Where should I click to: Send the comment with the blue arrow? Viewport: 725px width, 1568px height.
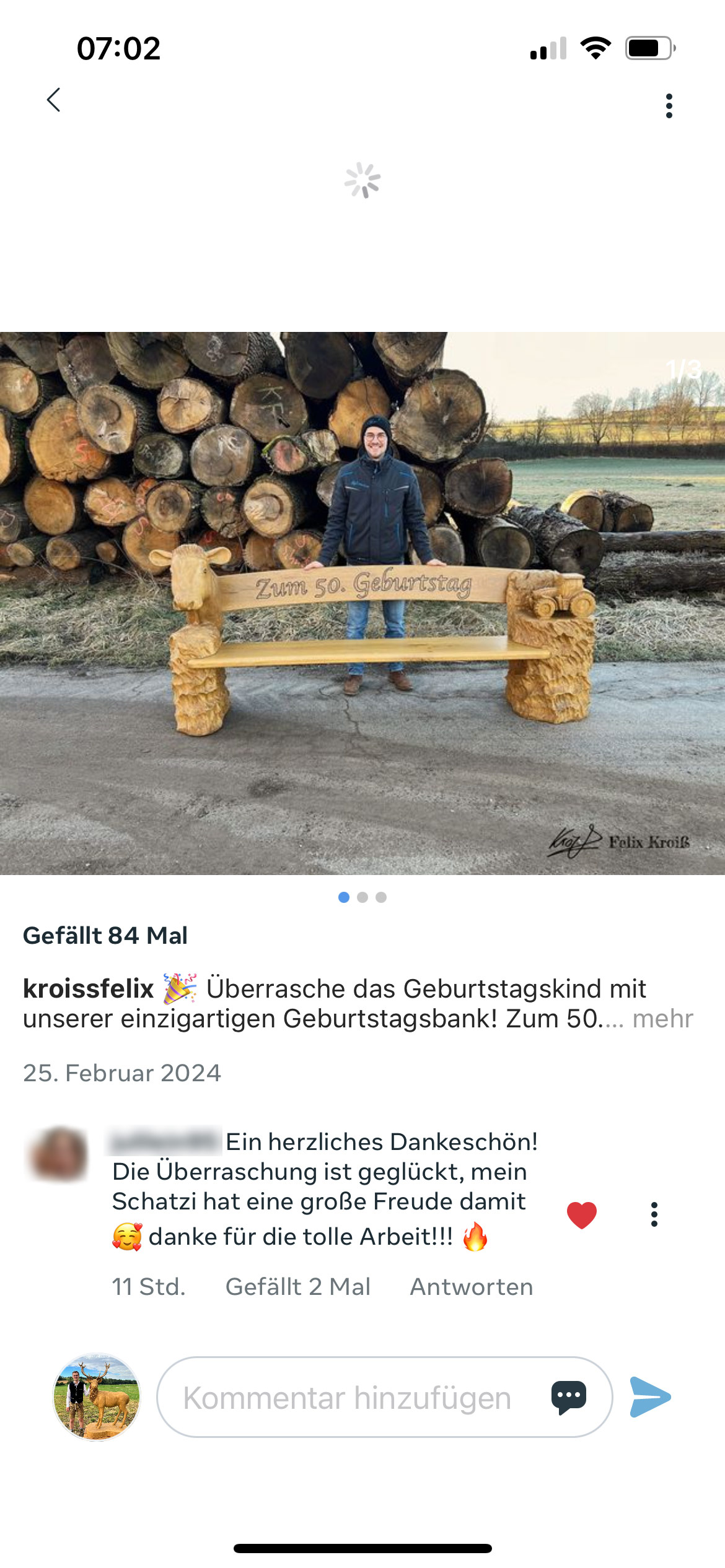click(x=649, y=1397)
